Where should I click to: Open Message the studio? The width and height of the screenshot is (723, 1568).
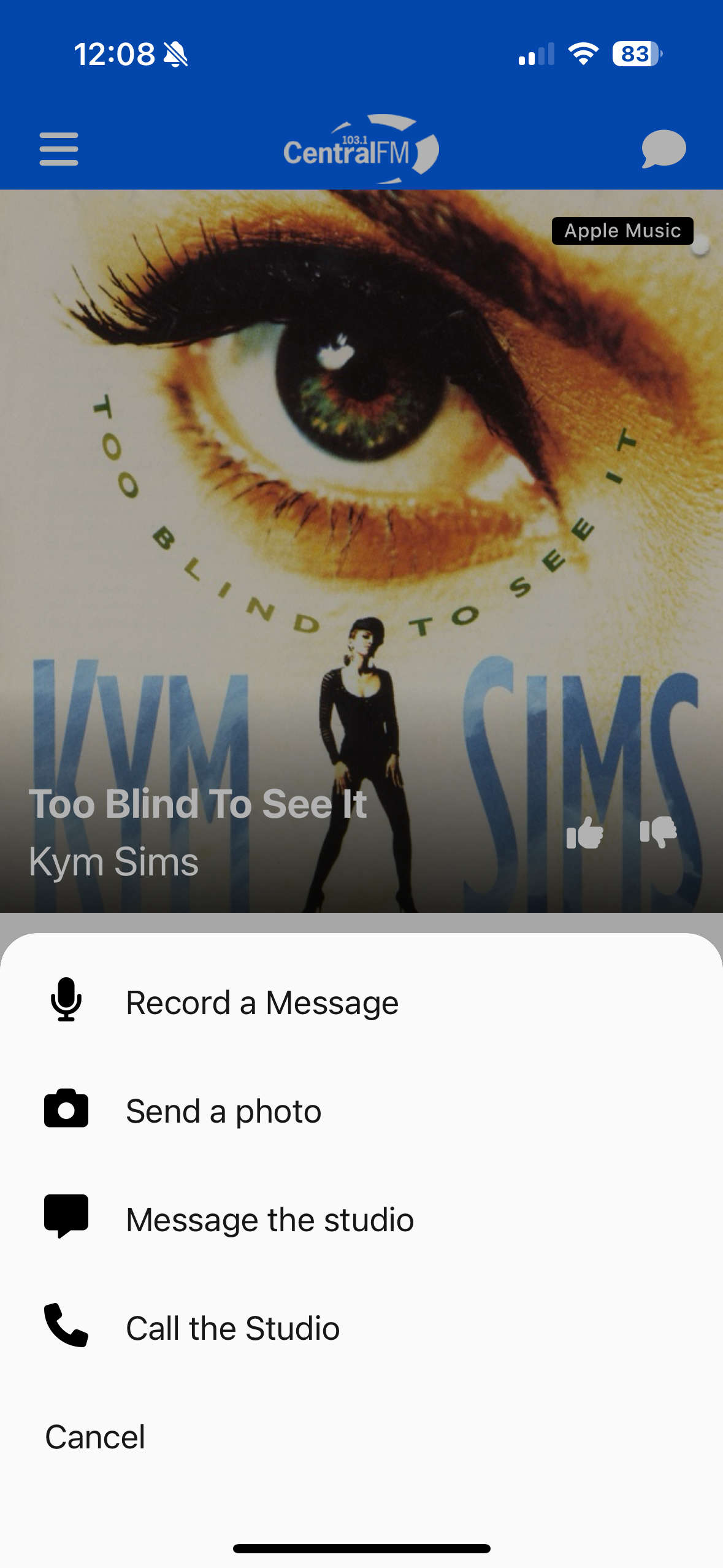pos(270,1220)
